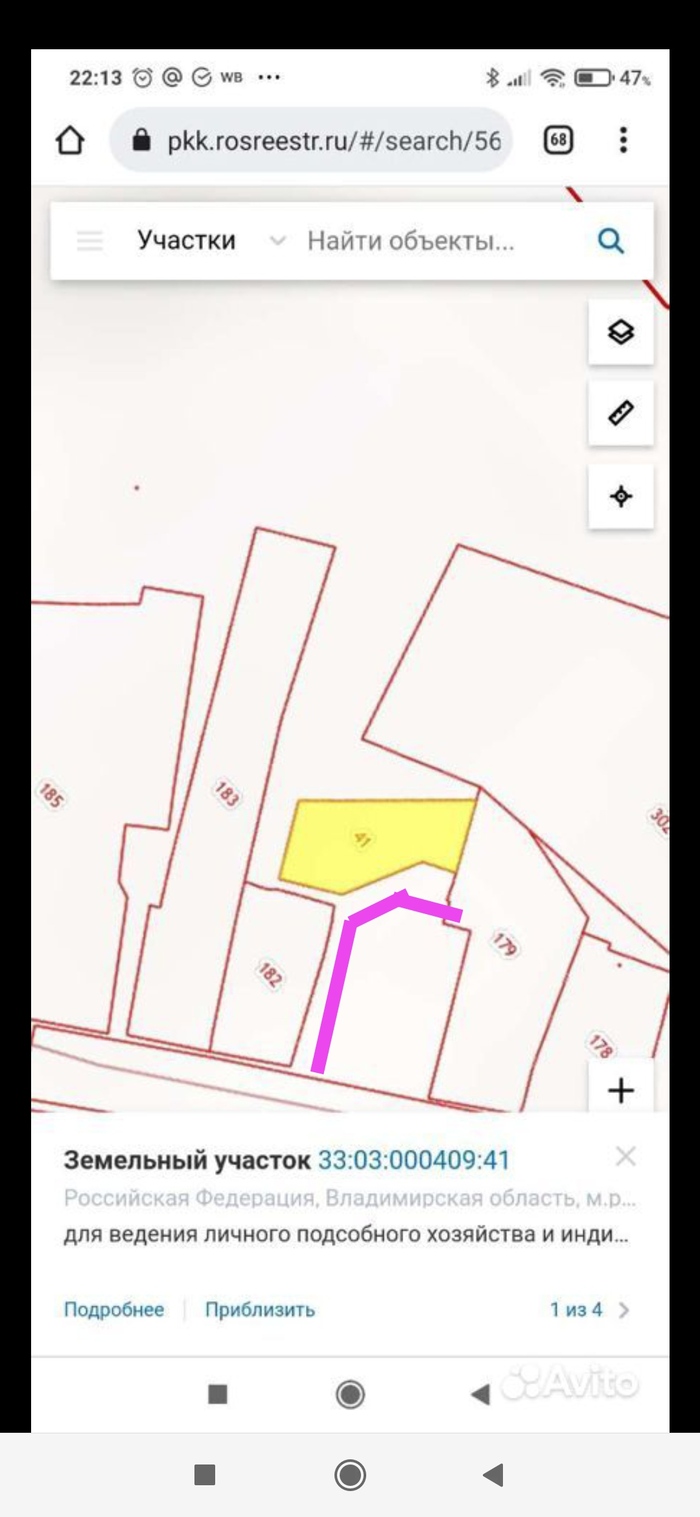Open the map layers button
The width and height of the screenshot is (700, 1517).
point(620,332)
